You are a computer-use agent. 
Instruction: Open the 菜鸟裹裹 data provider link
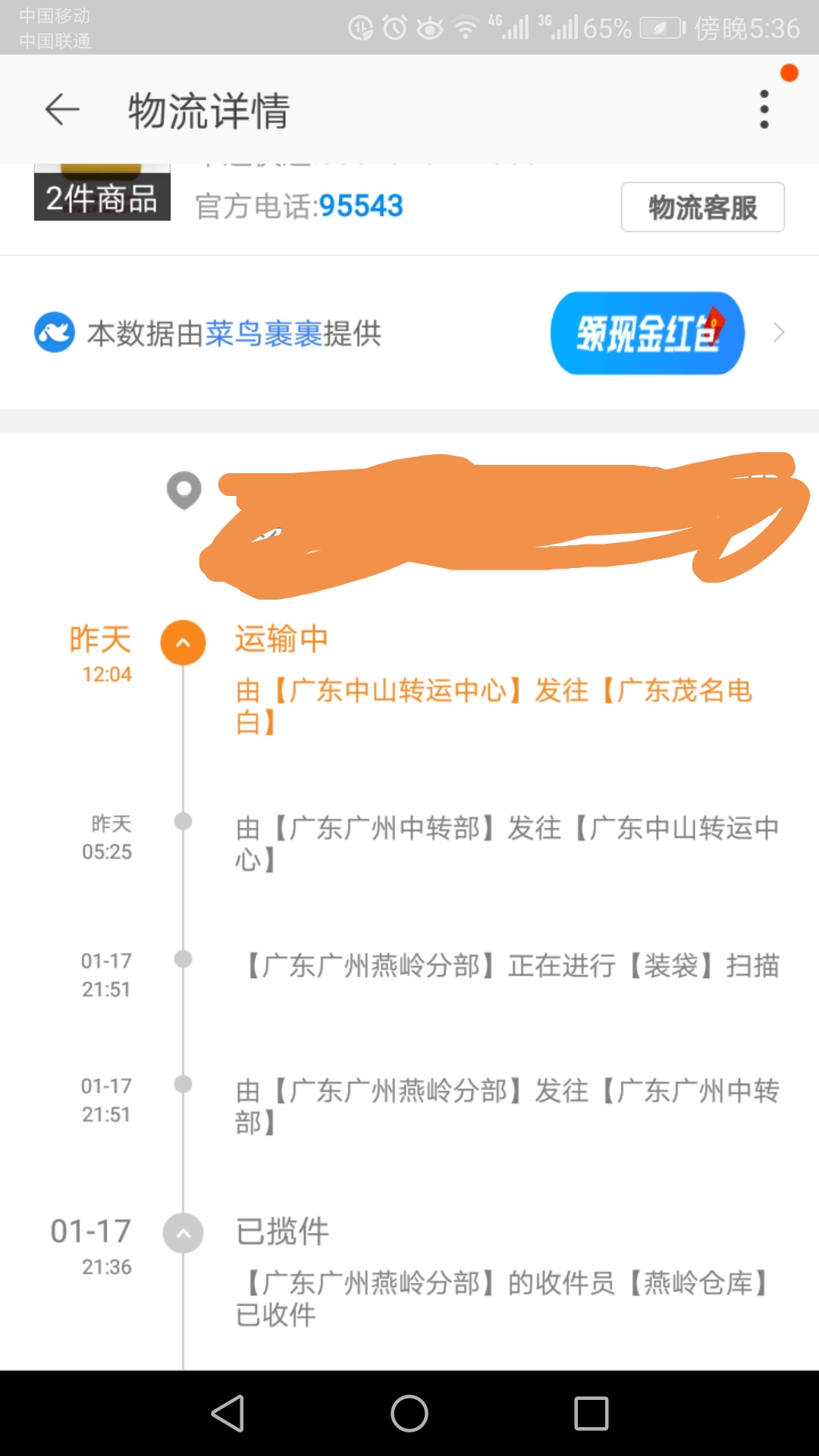point(263,334)
